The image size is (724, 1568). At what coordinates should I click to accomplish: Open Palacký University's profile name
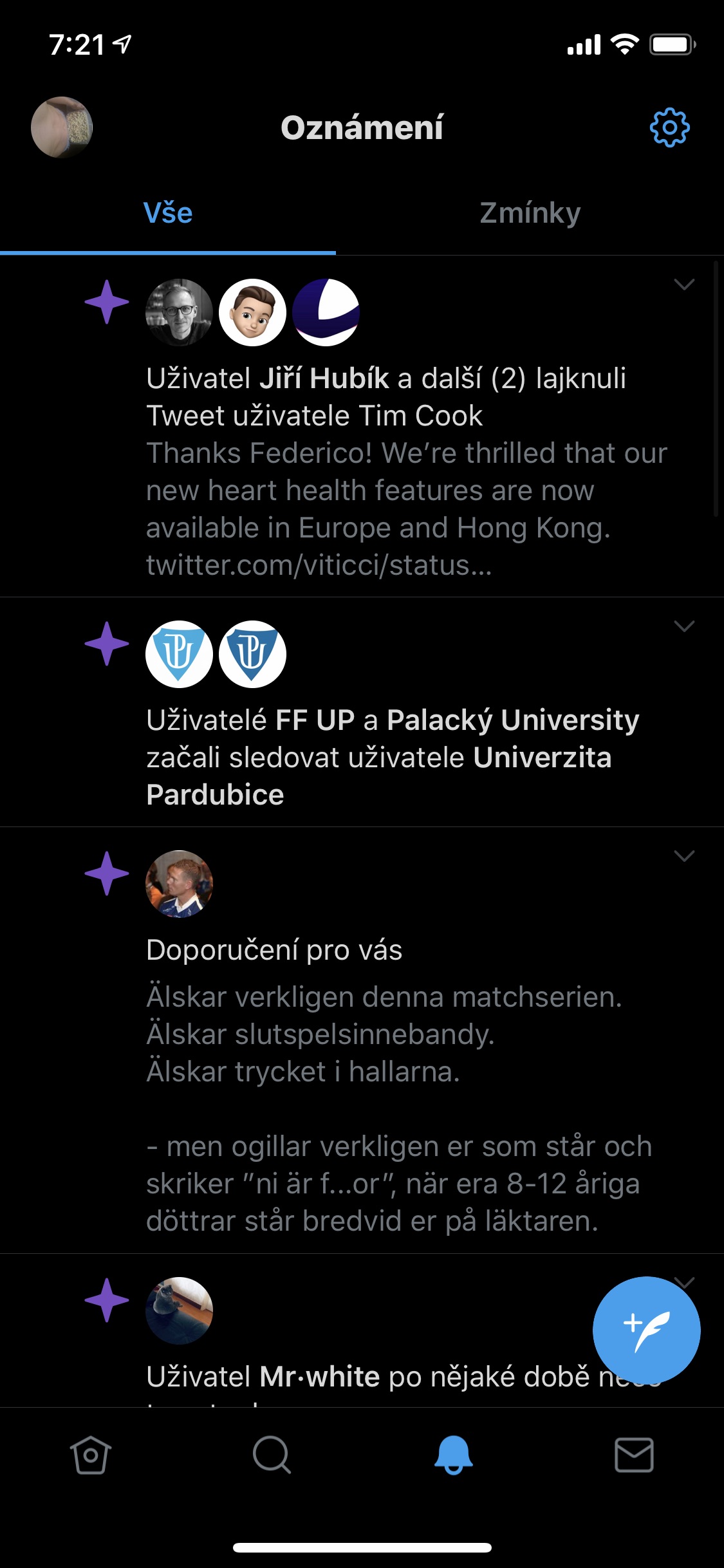coord(513,721)
